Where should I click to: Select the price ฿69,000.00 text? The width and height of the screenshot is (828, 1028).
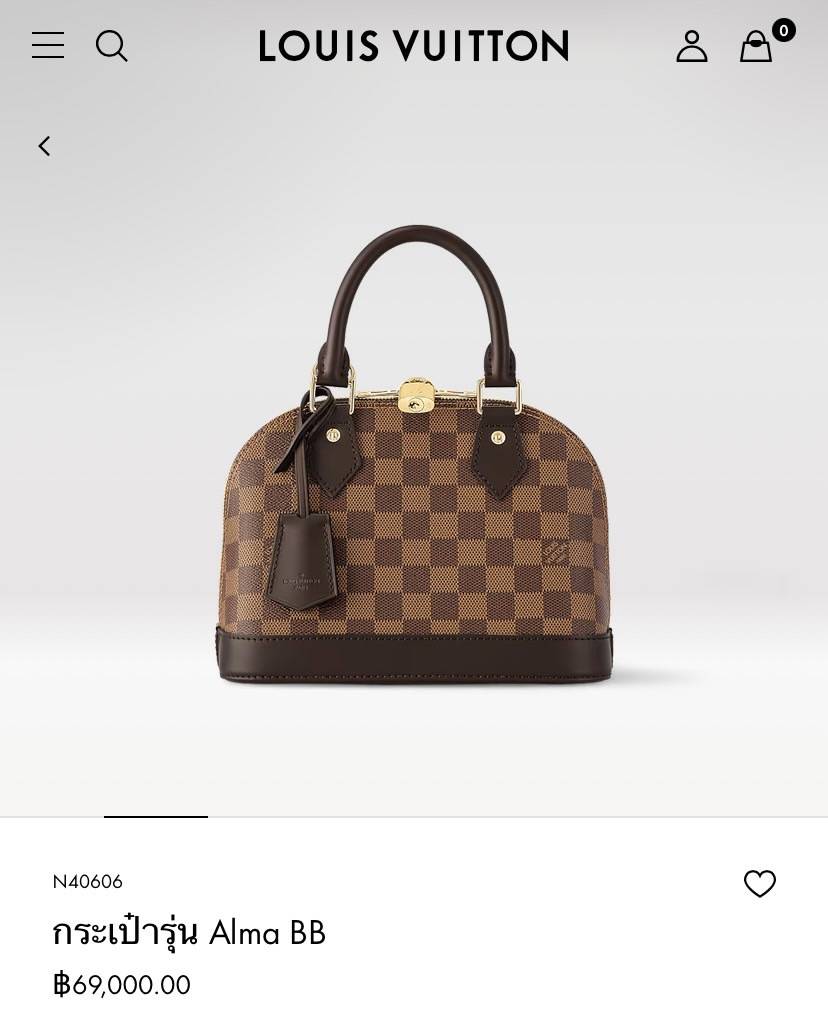pos(121,985)
